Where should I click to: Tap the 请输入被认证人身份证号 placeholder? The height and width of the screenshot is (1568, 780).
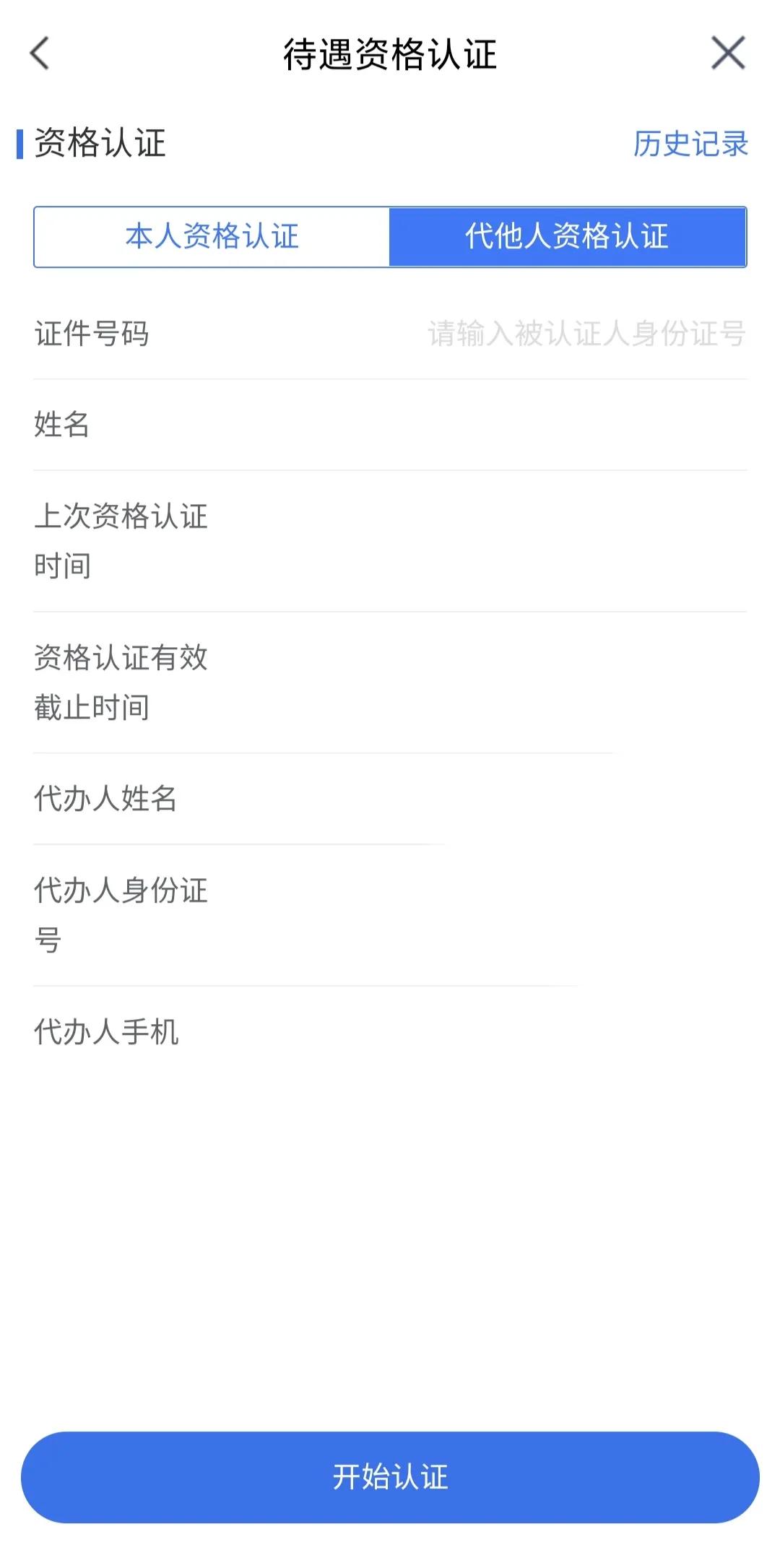point(586,332)
